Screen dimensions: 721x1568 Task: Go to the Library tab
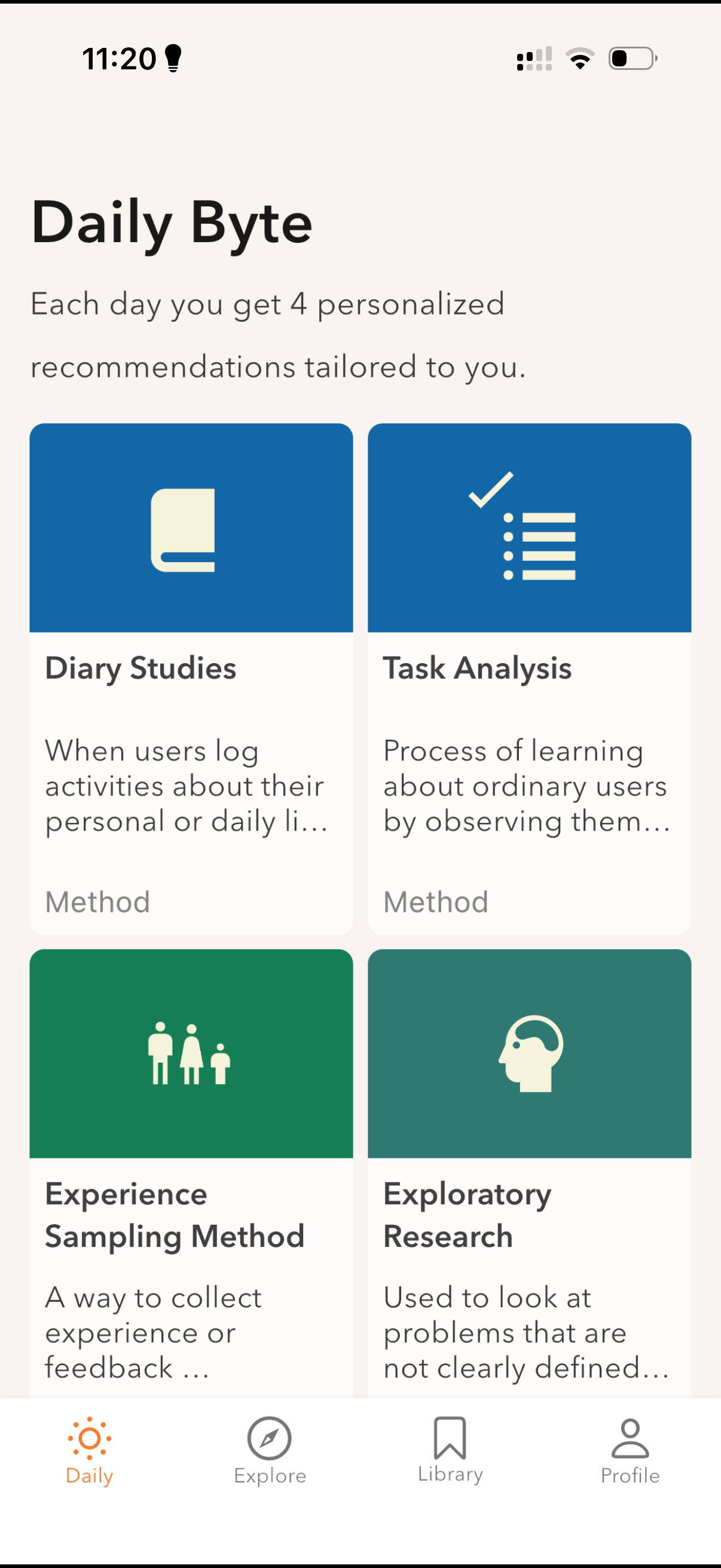450,1451
